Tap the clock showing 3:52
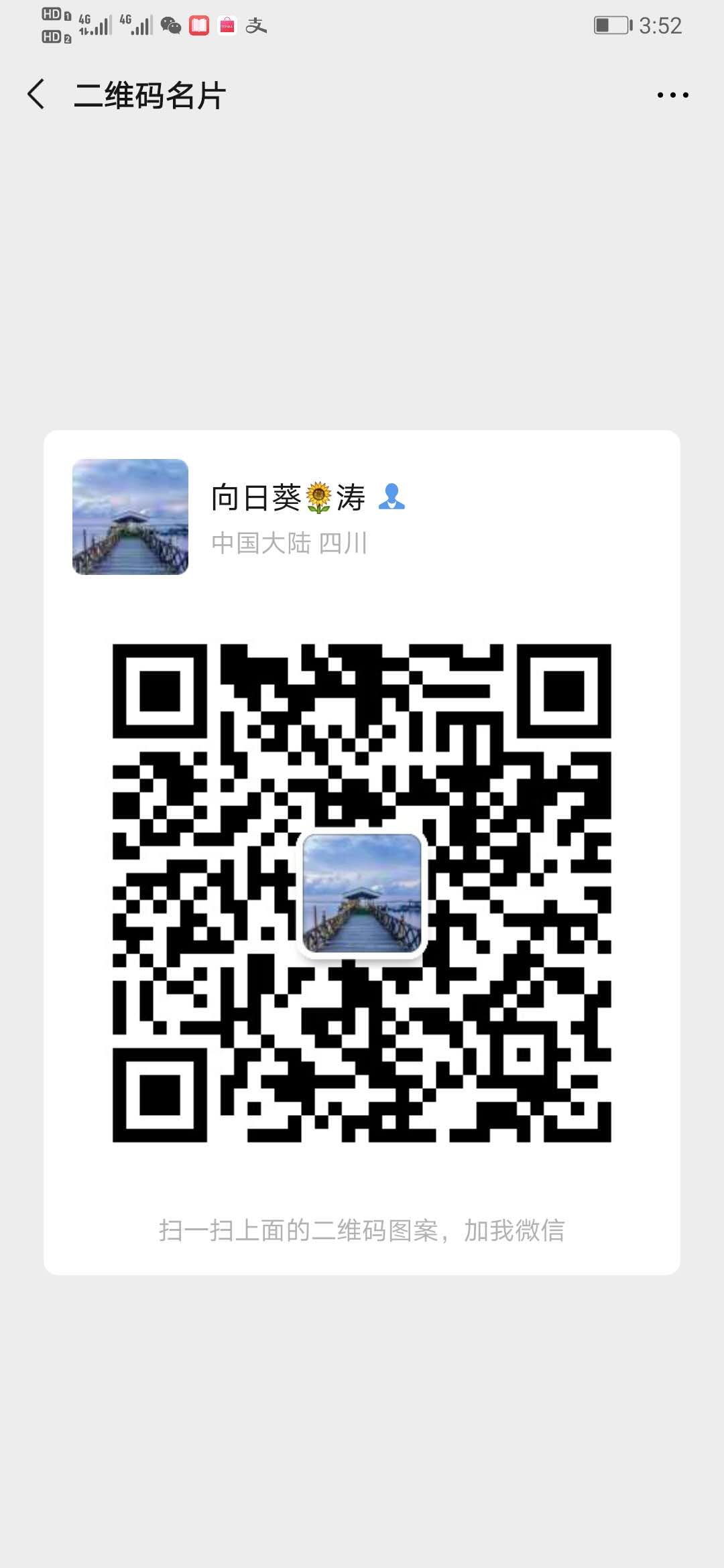Screen dimensions: 724x1568 click(x=660, y=25)
